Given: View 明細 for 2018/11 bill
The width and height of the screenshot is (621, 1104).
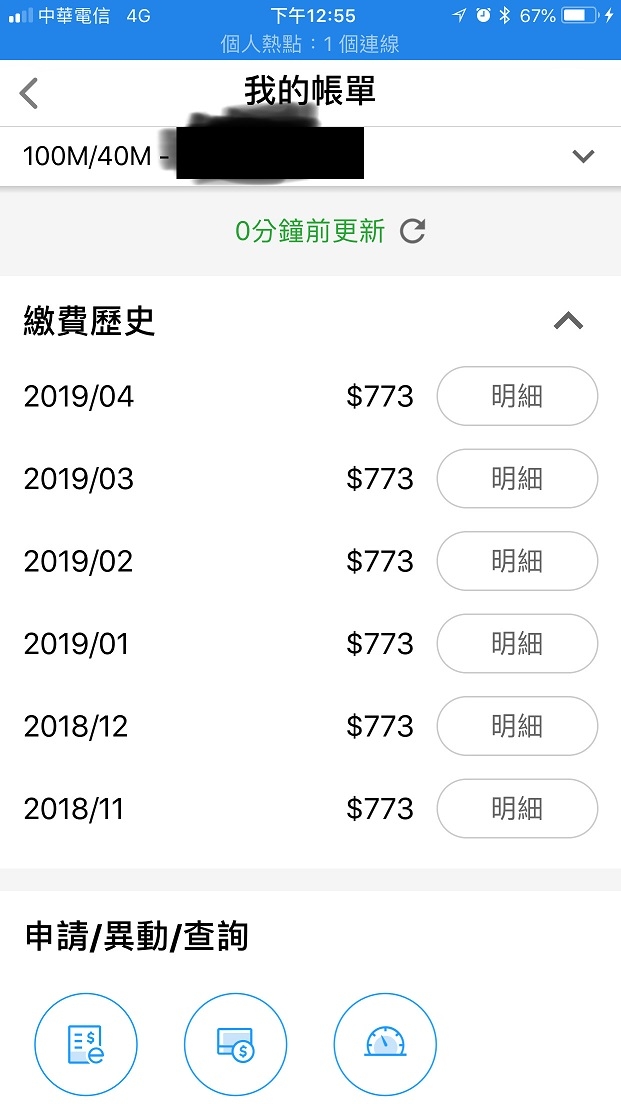Looking at the screenshot, I should pyautogui.click(x=518, y=808).
